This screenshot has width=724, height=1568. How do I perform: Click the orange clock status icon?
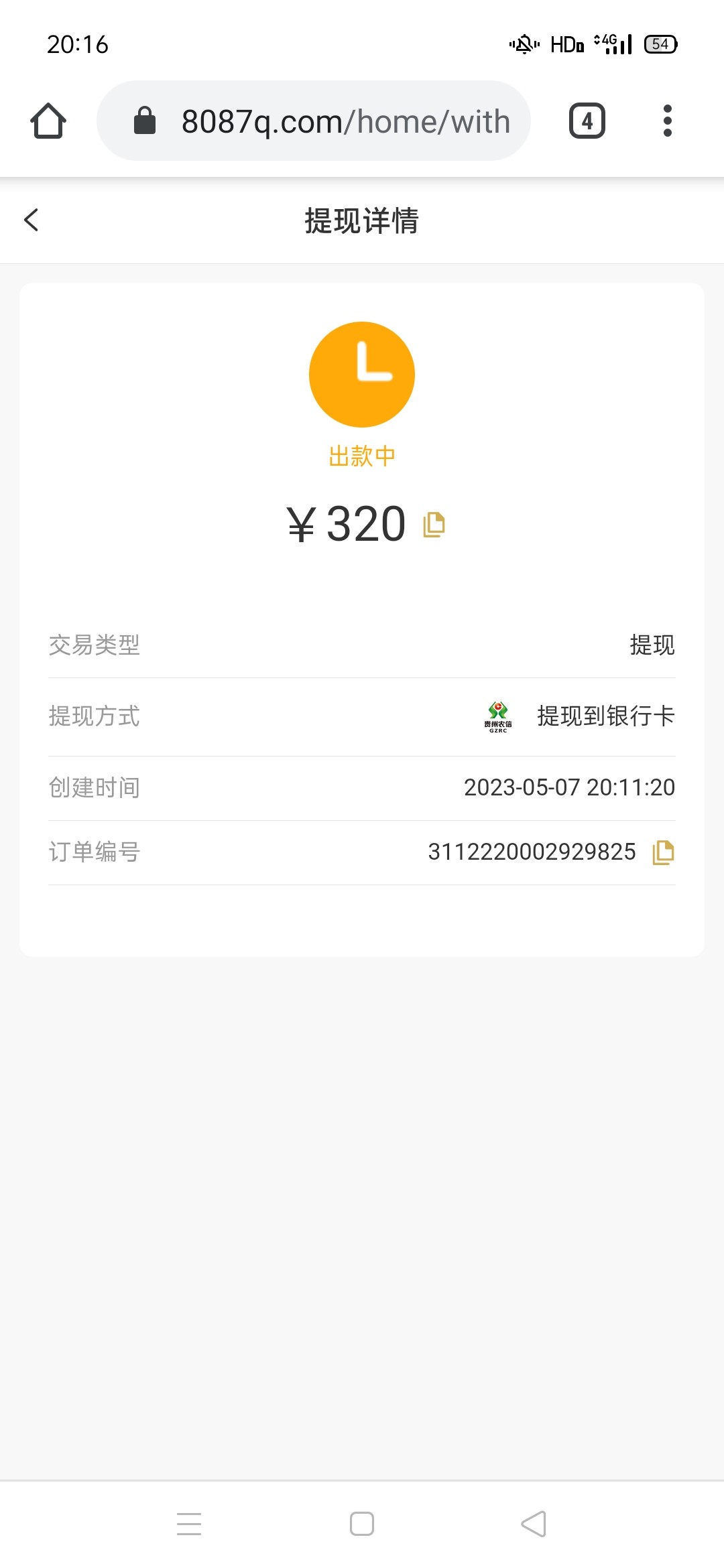362,374
